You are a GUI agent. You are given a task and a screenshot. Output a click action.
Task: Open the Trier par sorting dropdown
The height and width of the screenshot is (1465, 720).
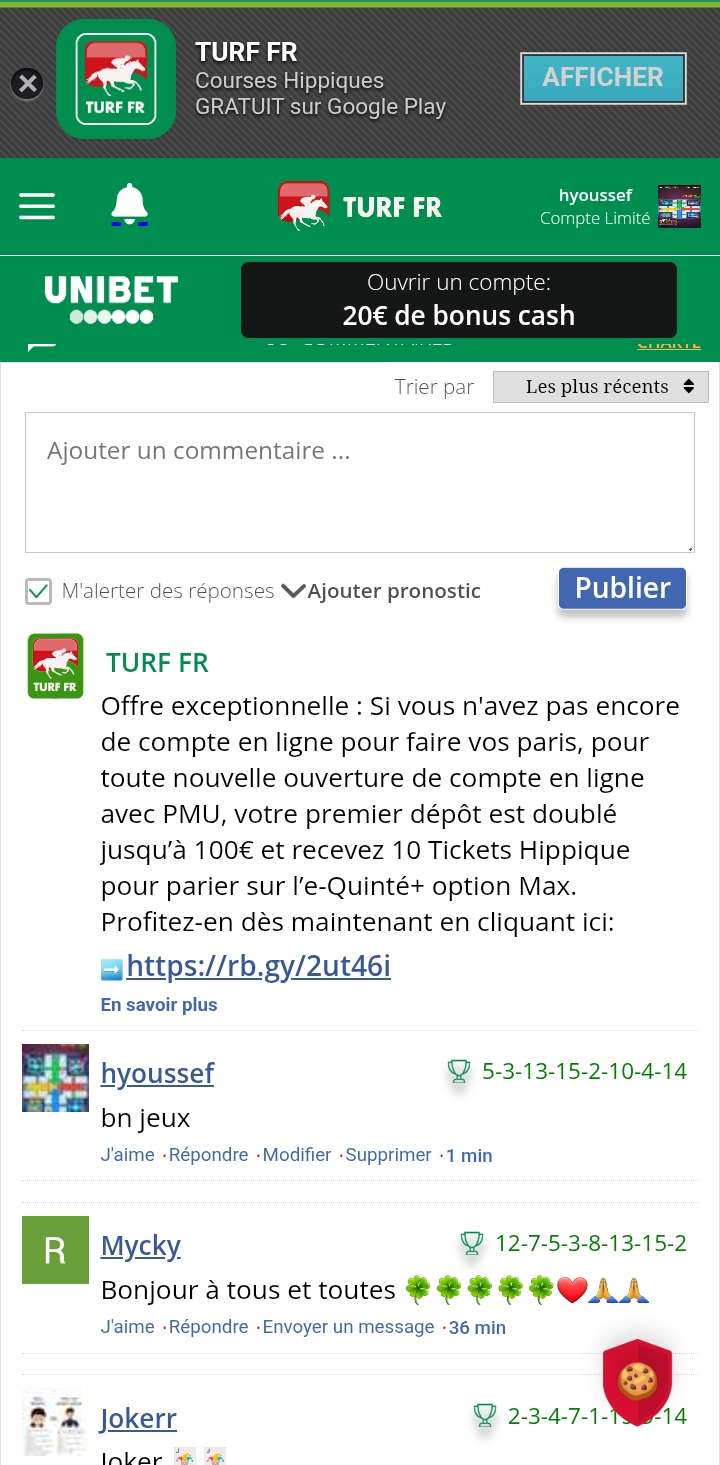point(600,387)
